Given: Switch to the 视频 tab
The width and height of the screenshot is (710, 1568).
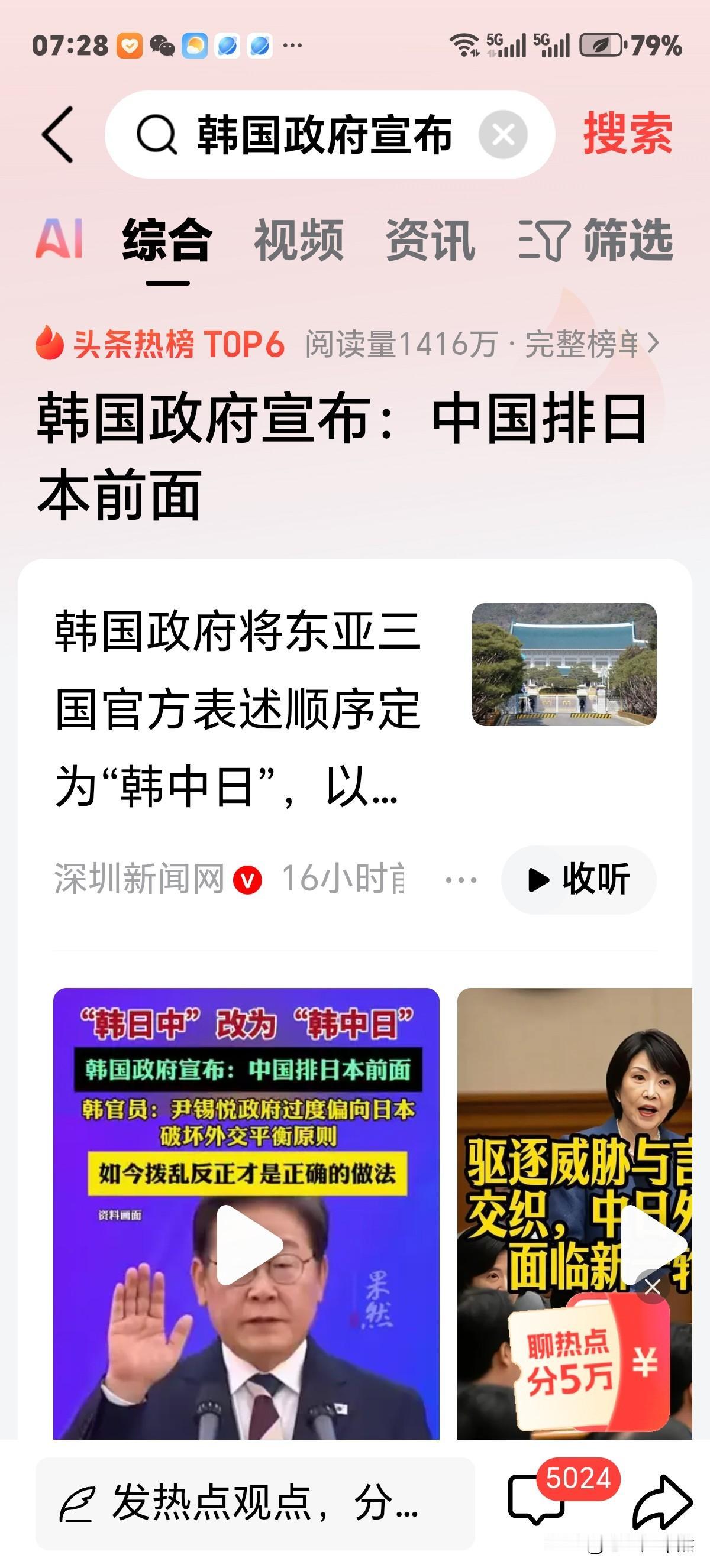Looking at the screenshot, I should pyautogui.click(x=298, y=239).
